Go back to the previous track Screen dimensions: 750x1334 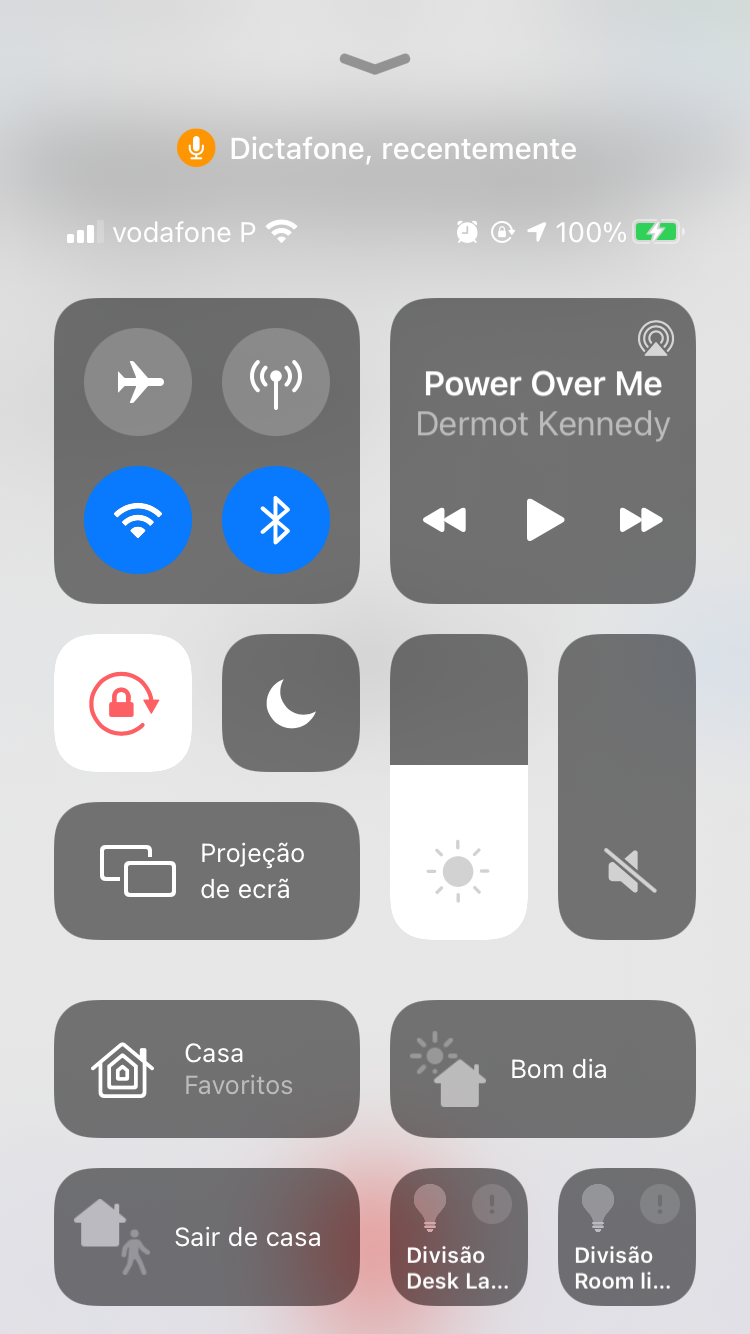pyautogui.click(x=445, y=520)
